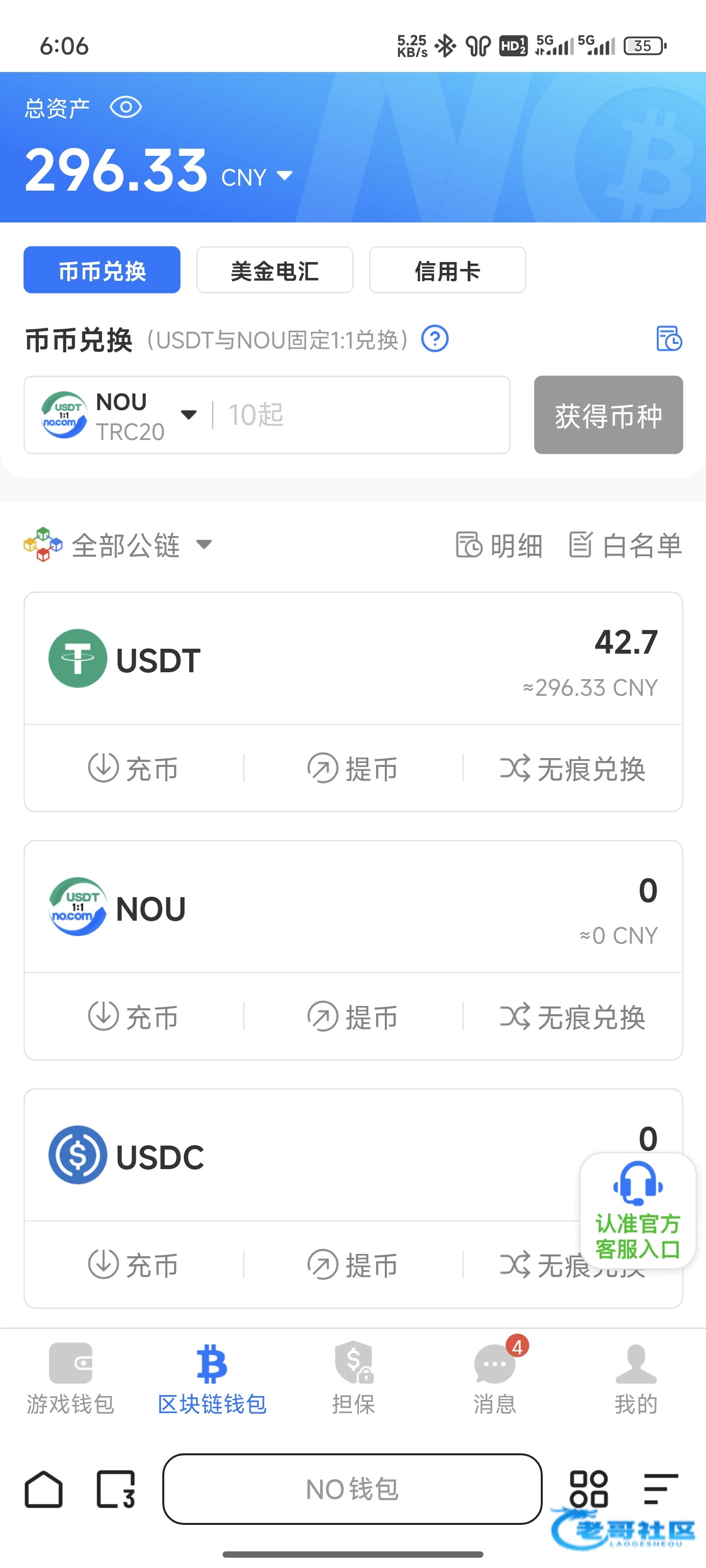Deposit USDT with 充币
This screenshot has width=706, height=1568.
(x=133, y=768)
